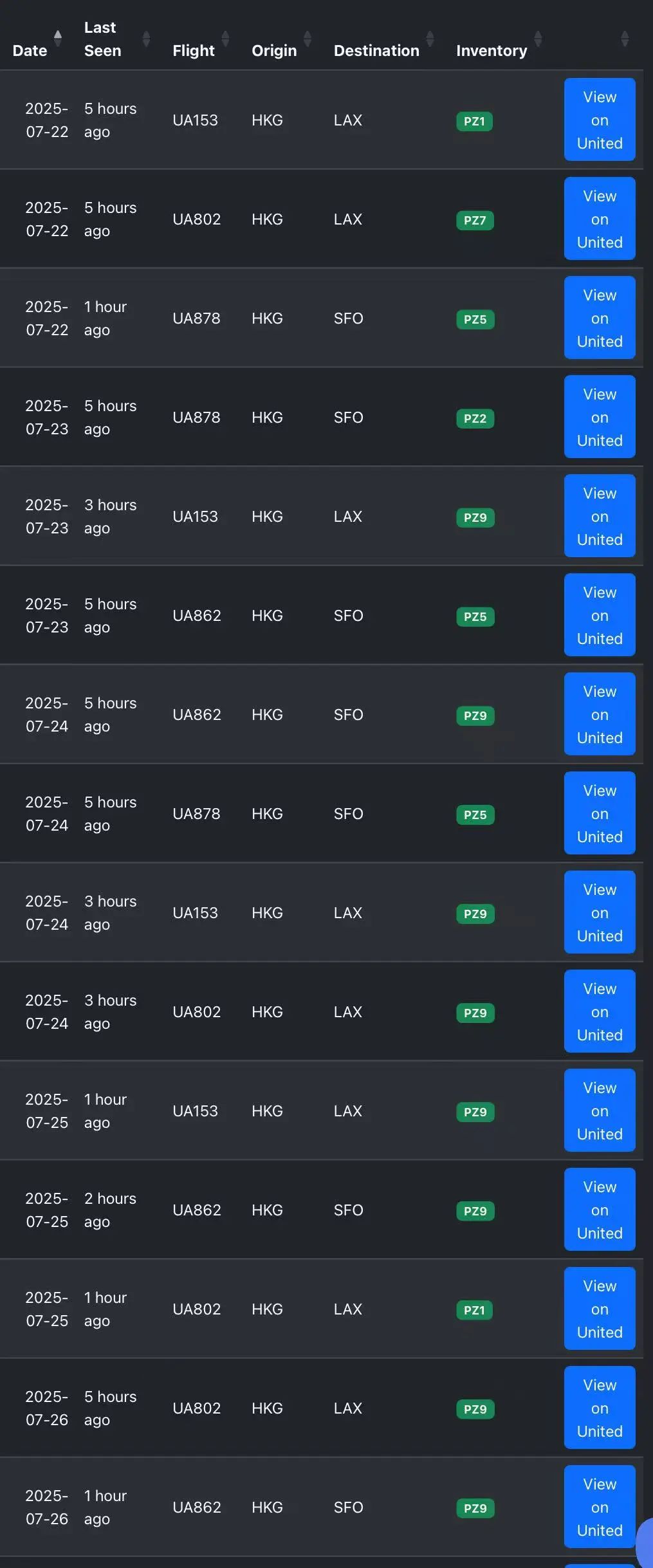View on United for UA153 on 2025-07-24
Screen dimensions: 653x1568
(x=599, y=912)
